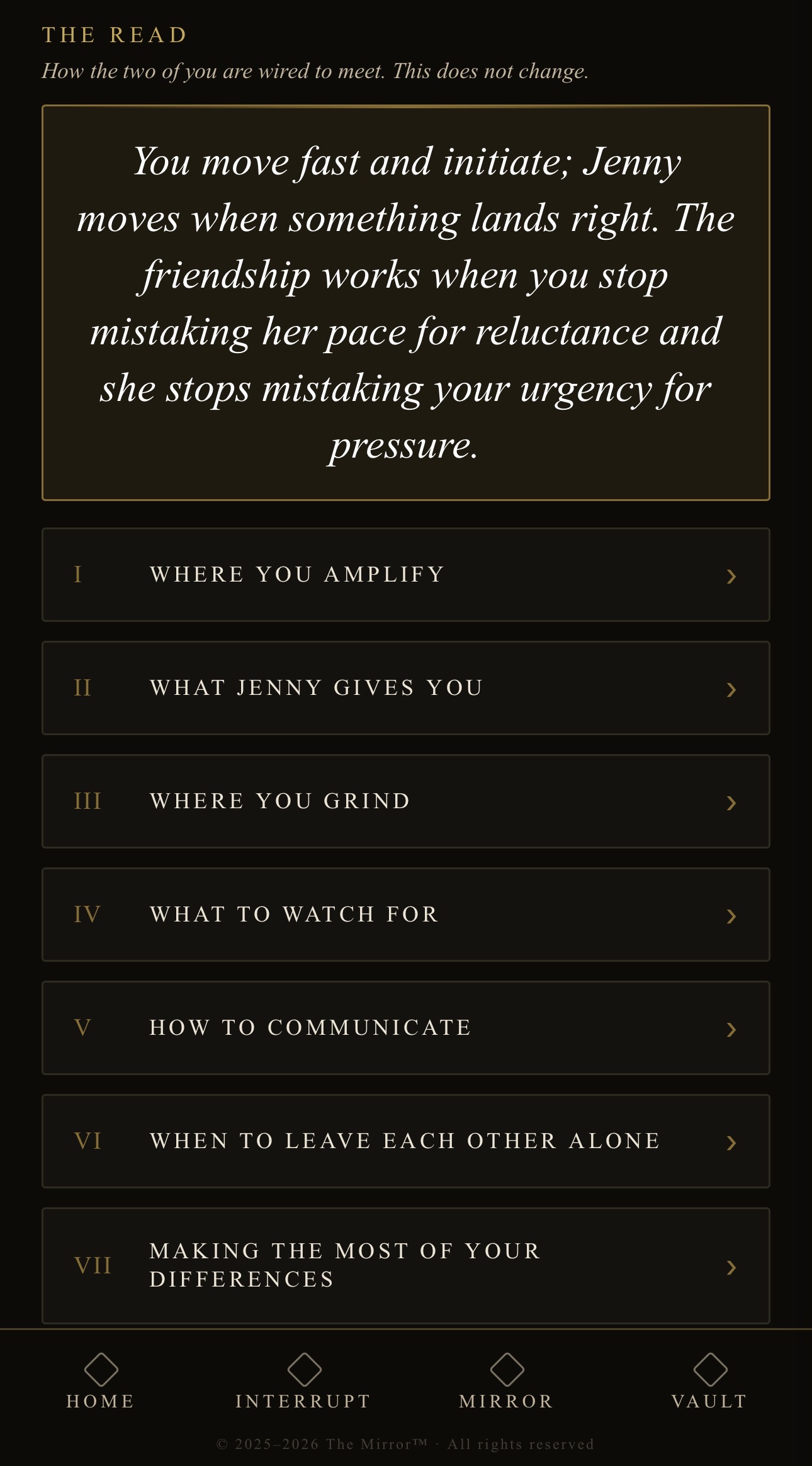Image resolution: width=812 pixels, height=1466 pixels.
Task: Expand Where You Grind
Action: 406,801
